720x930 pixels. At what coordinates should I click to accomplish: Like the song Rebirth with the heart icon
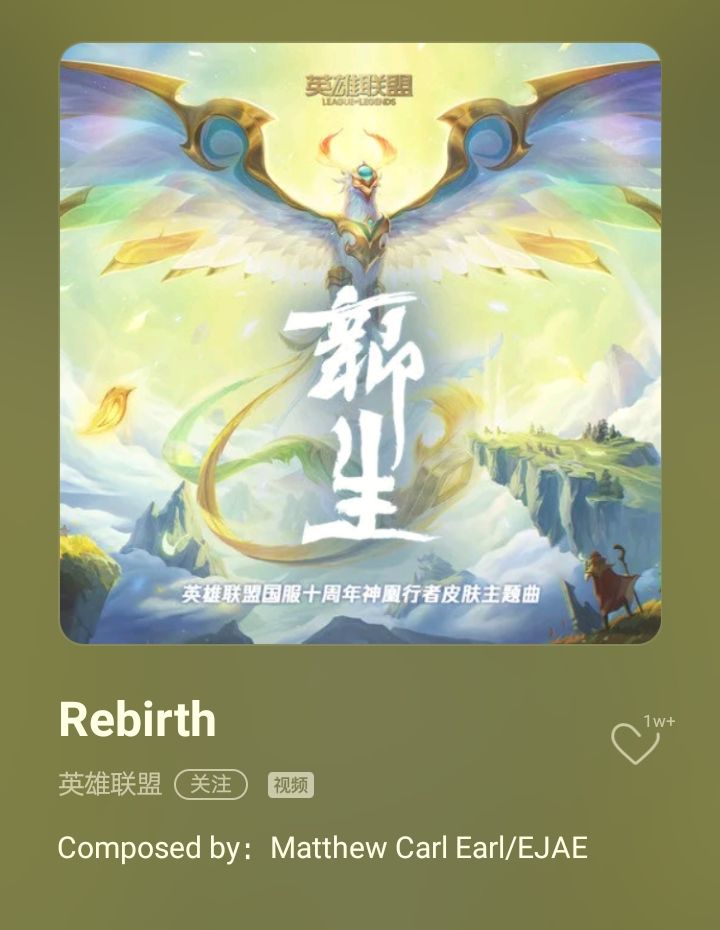tap(635, 744)
